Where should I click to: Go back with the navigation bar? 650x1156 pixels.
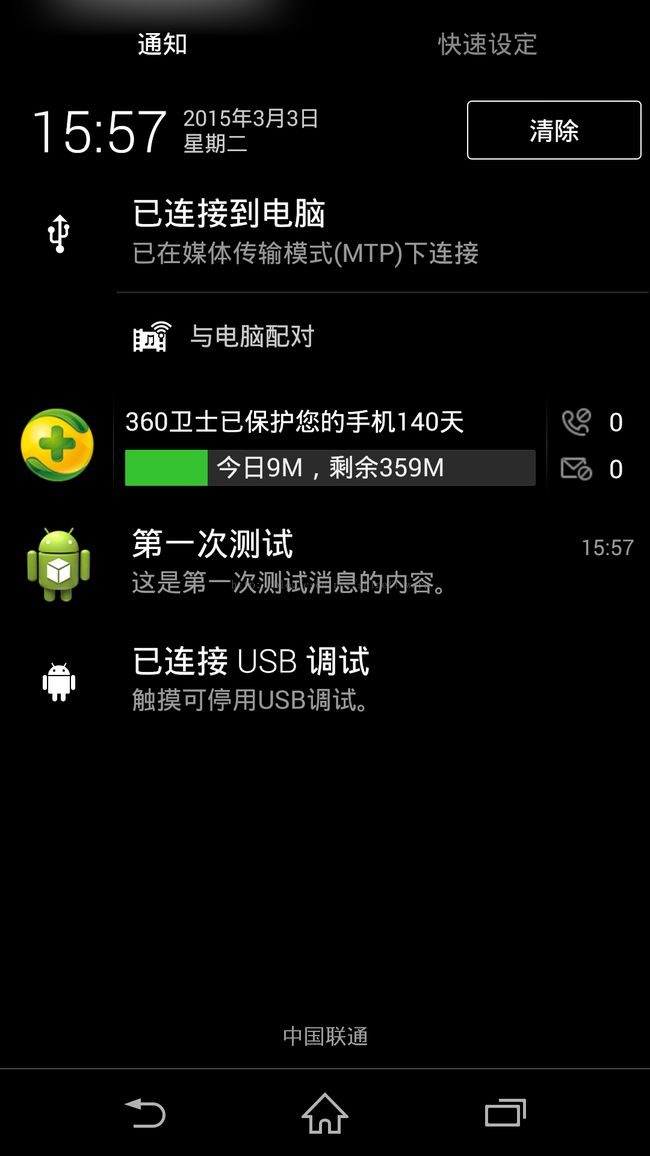point(145,1113)
